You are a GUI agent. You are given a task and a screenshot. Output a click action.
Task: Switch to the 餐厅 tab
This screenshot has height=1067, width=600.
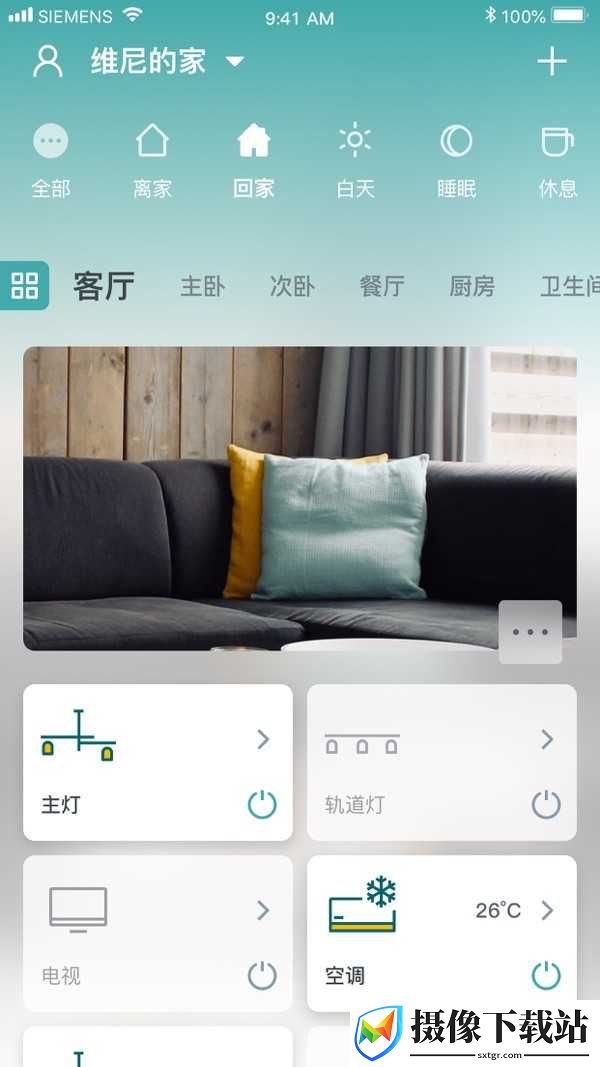click(x=382, y=286)
